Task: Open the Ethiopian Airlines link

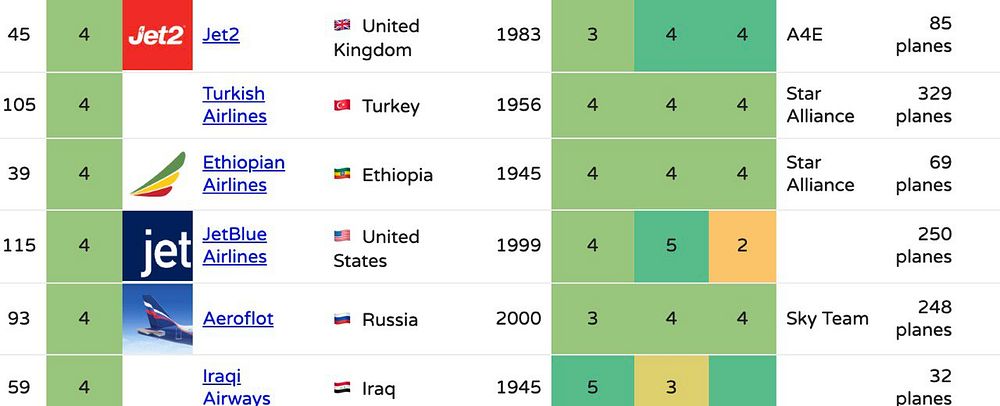Action: click(243, 174)
